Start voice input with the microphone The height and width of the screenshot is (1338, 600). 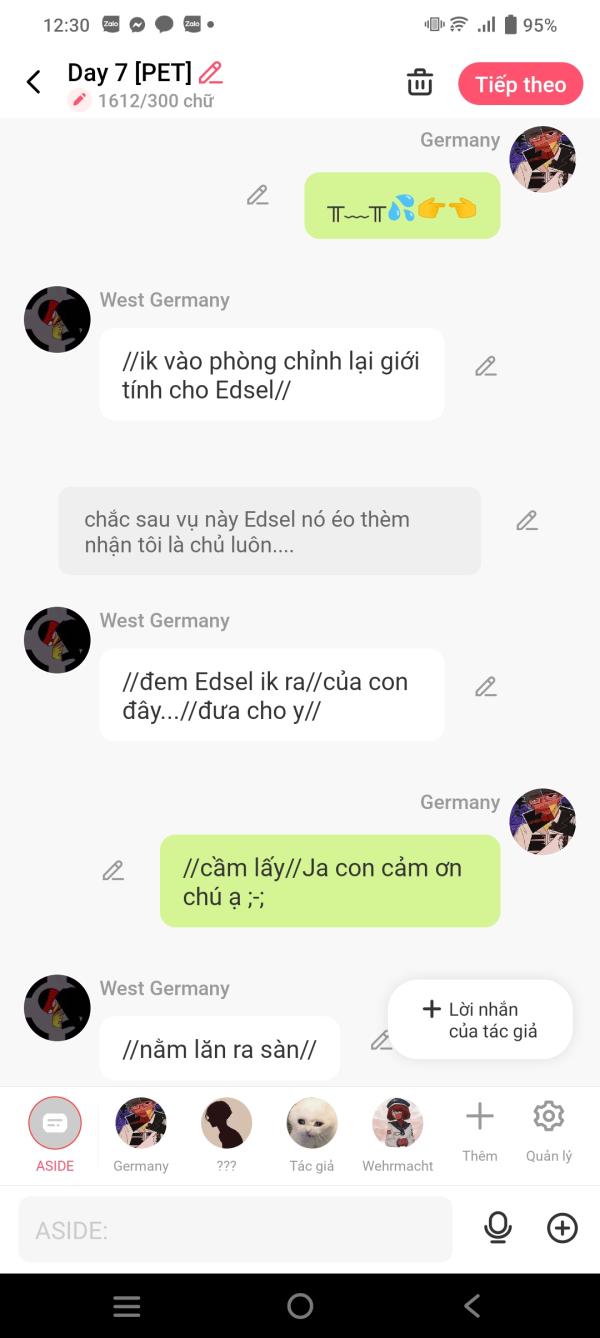coord(498,1228)
